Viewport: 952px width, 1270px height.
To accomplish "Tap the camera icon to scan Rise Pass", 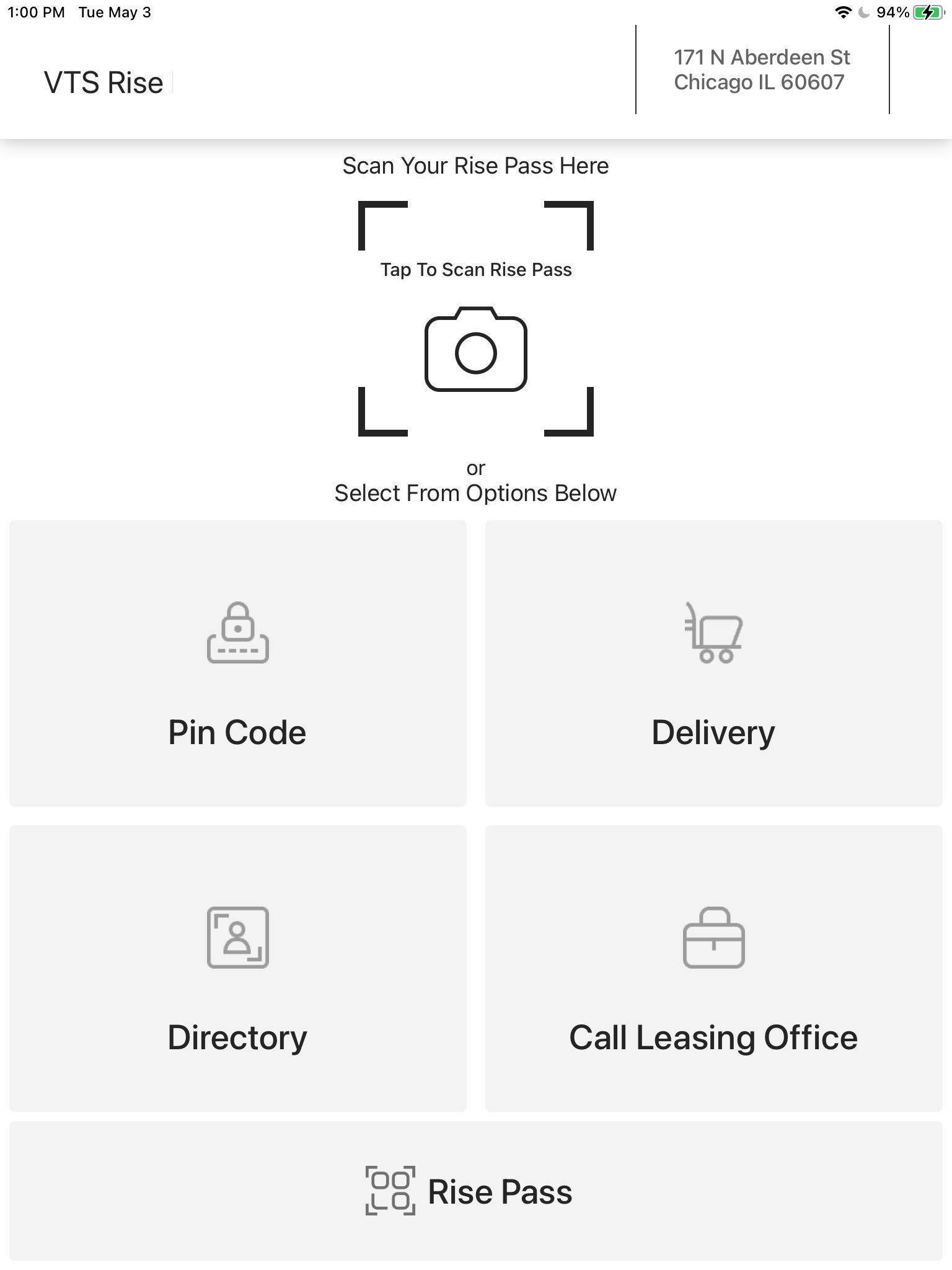I will (475, 351).
